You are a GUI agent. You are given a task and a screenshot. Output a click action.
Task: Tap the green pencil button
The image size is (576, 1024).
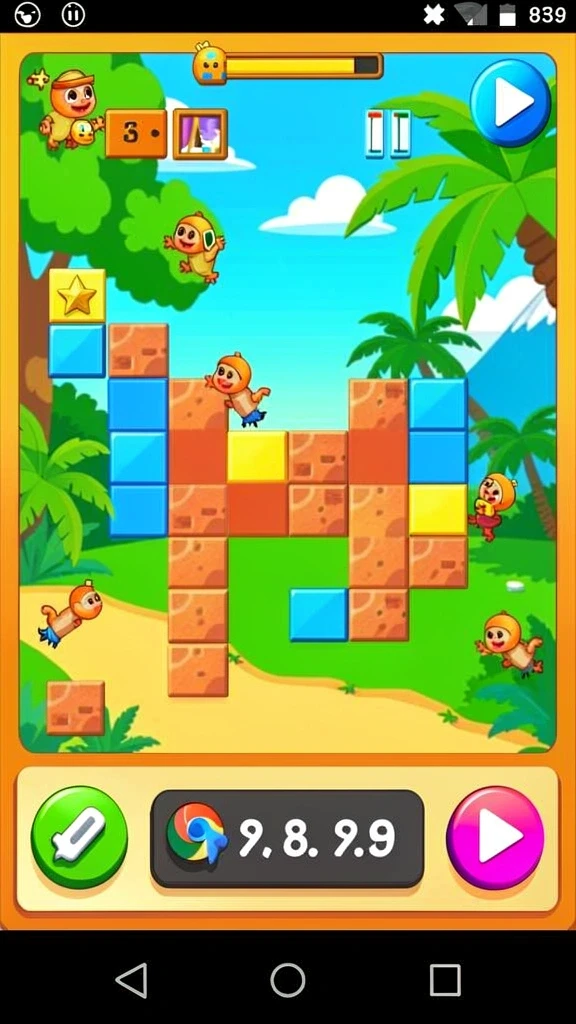(80, 837)
